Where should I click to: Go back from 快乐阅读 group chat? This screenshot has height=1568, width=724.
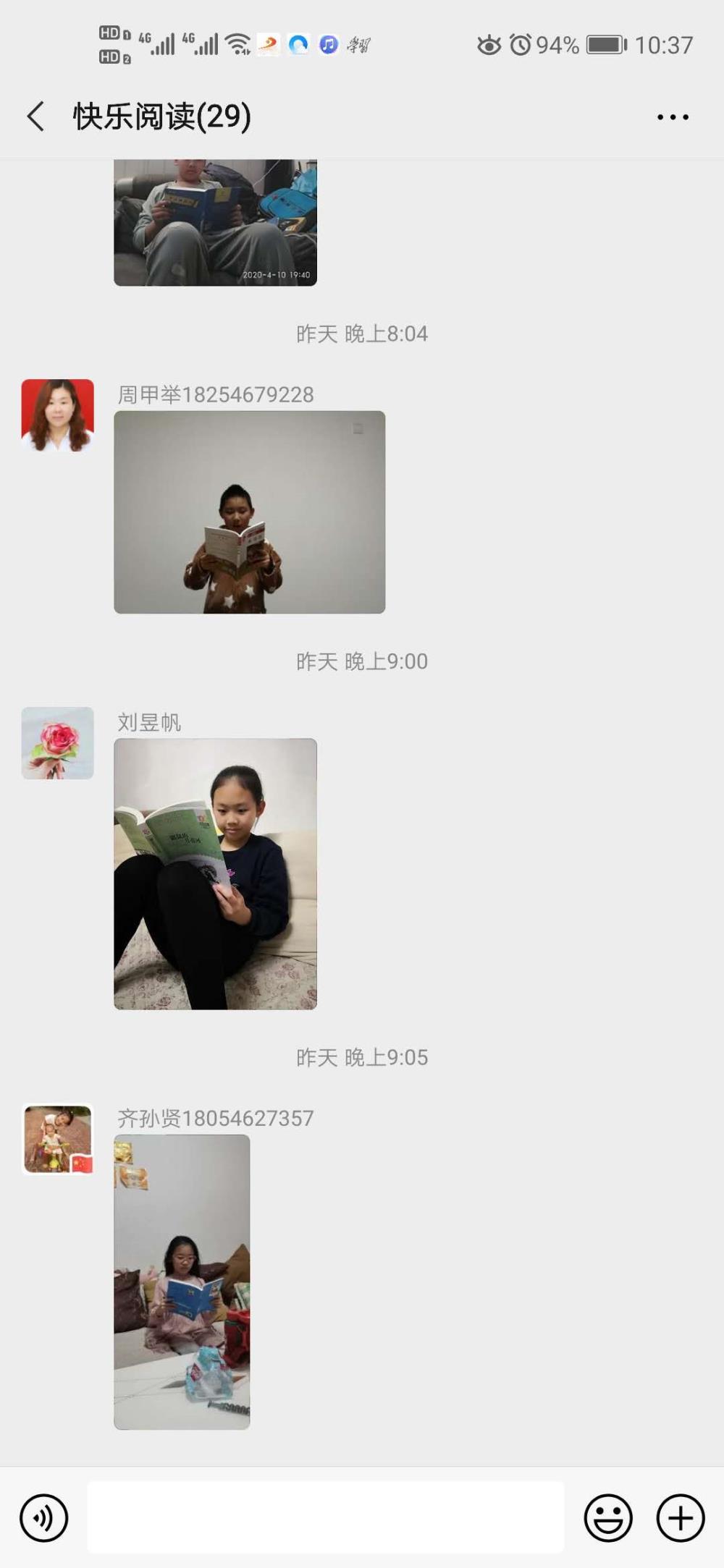coord(35,116)
